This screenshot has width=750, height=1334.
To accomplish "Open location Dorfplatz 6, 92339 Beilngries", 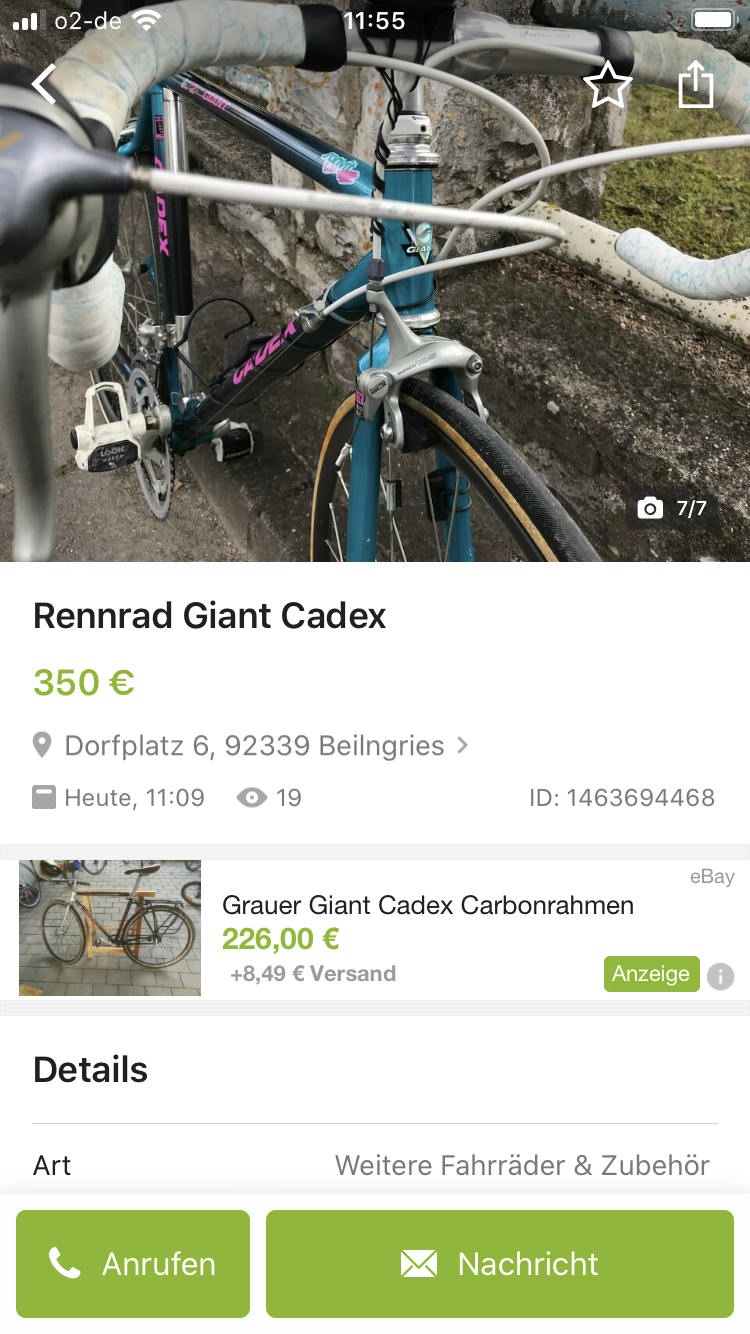I will click(254, 746).
